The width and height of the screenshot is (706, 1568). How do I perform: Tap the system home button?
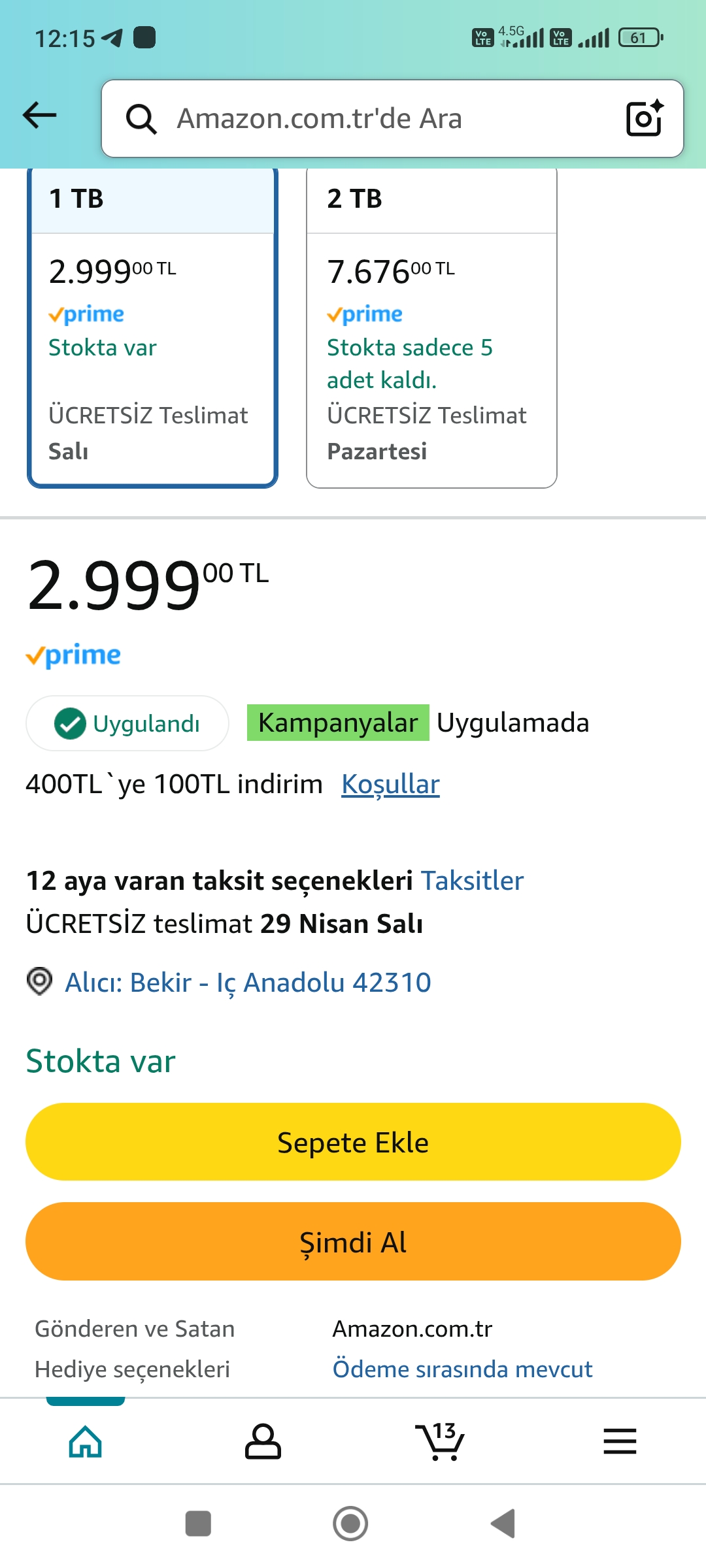pyautogui.click(x=350, y=1524)
